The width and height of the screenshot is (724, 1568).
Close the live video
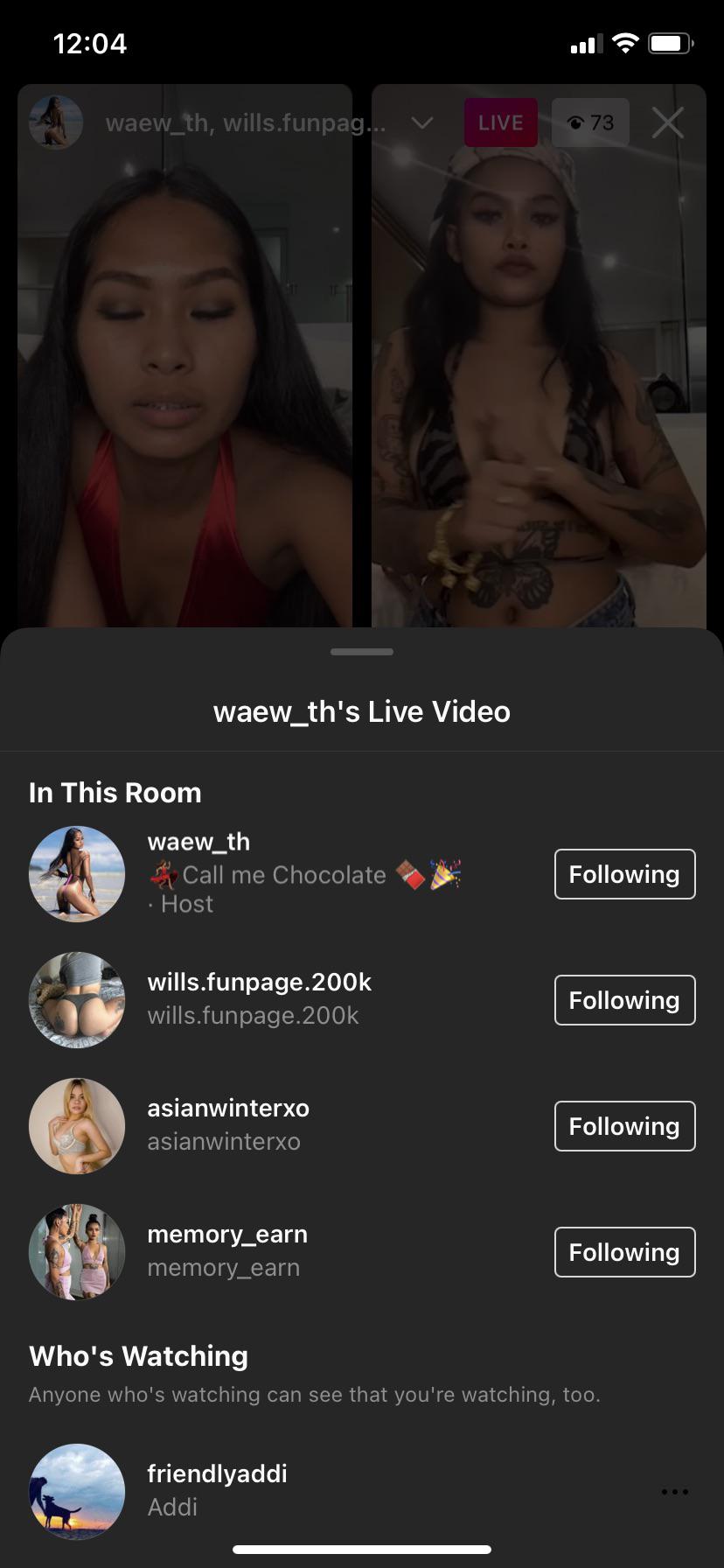[668, 123]
